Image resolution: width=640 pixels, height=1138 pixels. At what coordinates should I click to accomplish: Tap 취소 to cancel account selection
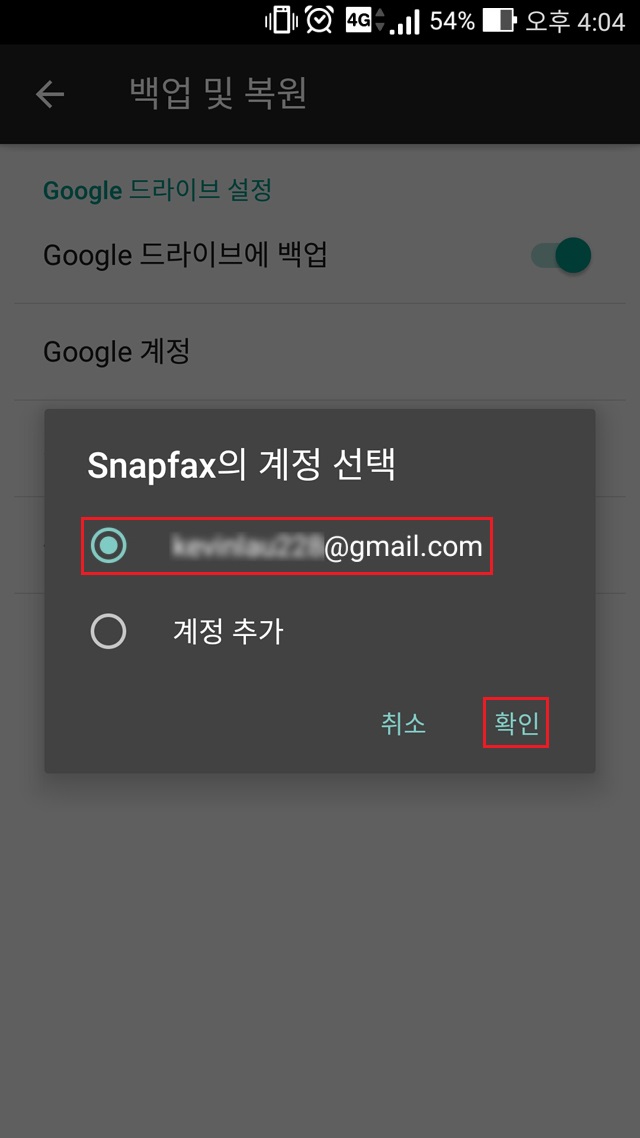coord(403,724)
